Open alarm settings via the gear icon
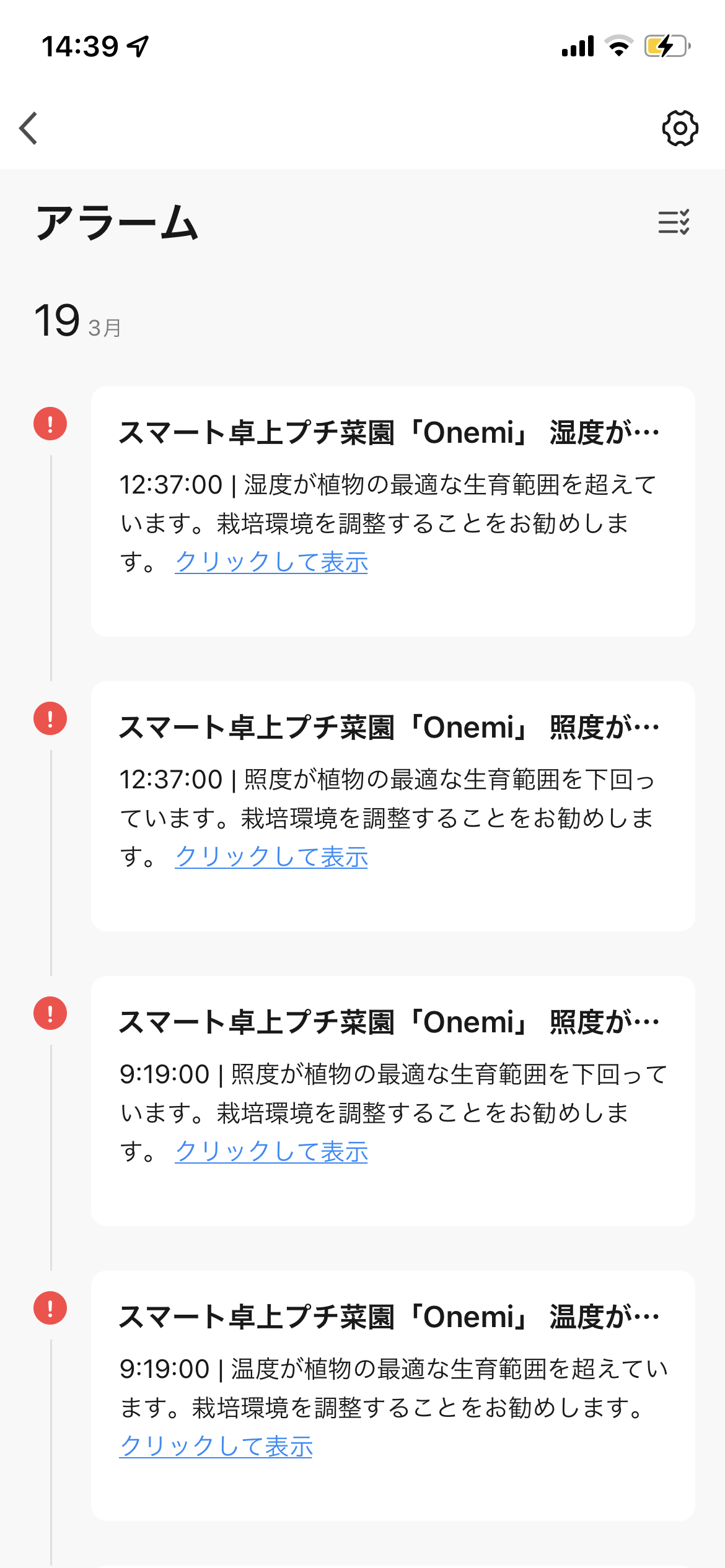Viewport: 725px width, 1568px height. (680, 128)
